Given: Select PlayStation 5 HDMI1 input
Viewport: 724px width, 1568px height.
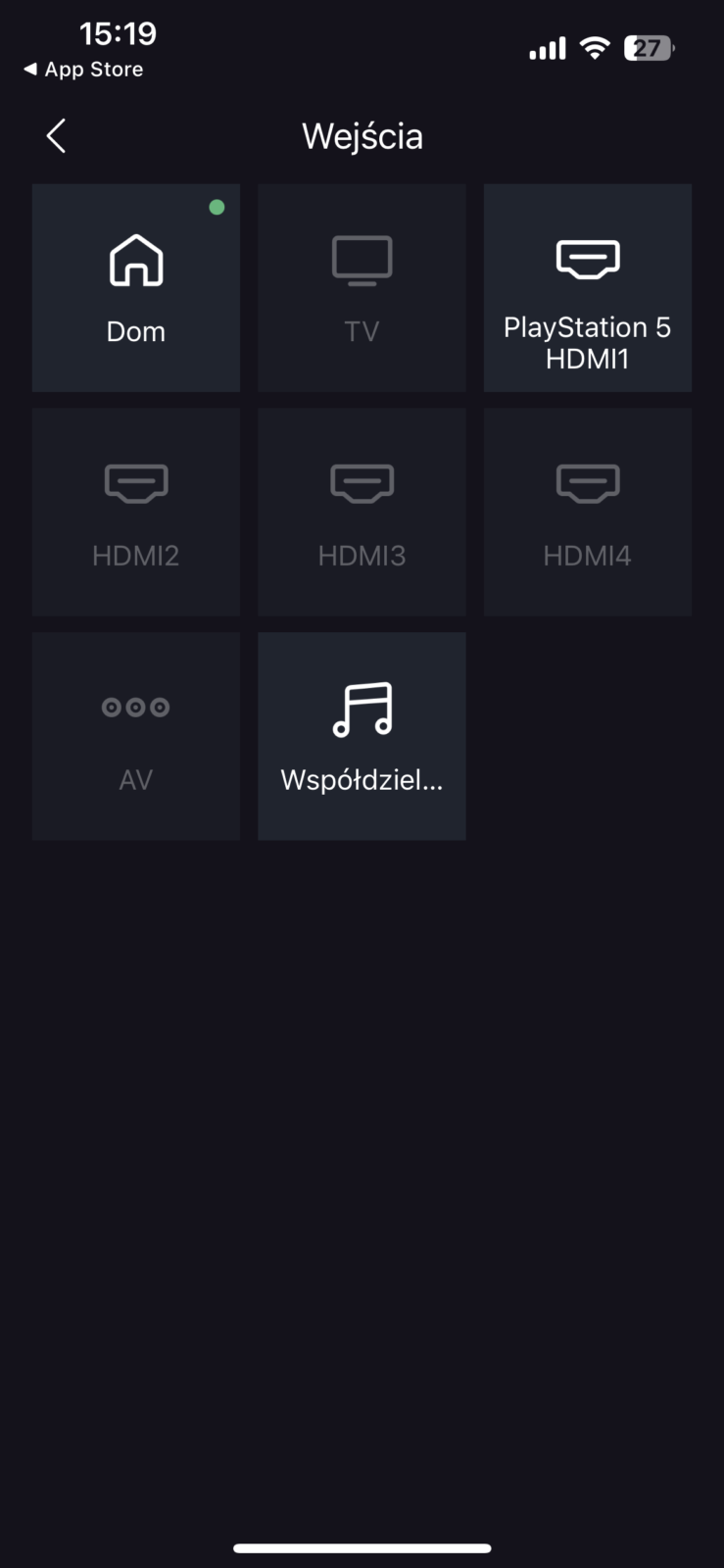Looking at the screenshot, I should [588, 288].
